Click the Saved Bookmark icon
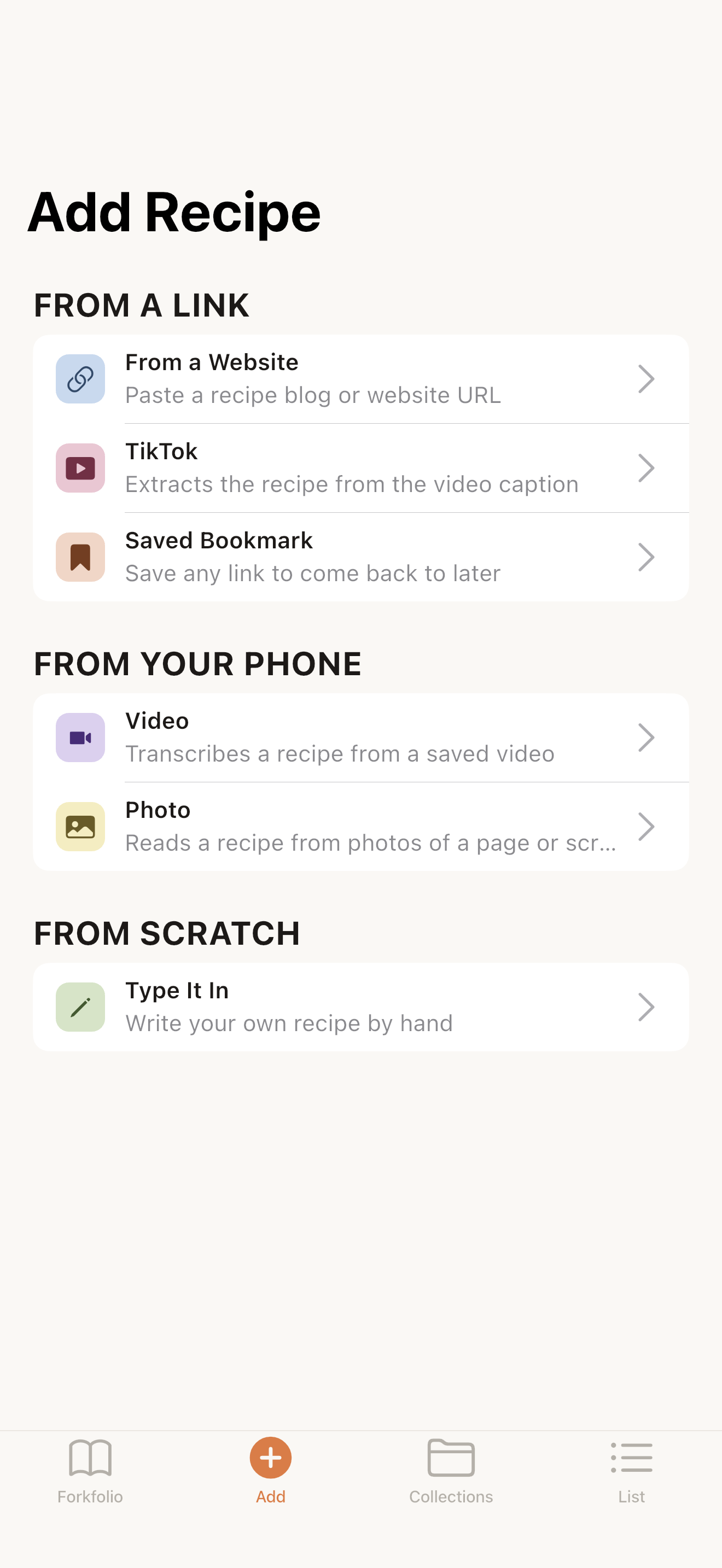Viewport: 722px width, 1568px height. (x=80, y=557)
